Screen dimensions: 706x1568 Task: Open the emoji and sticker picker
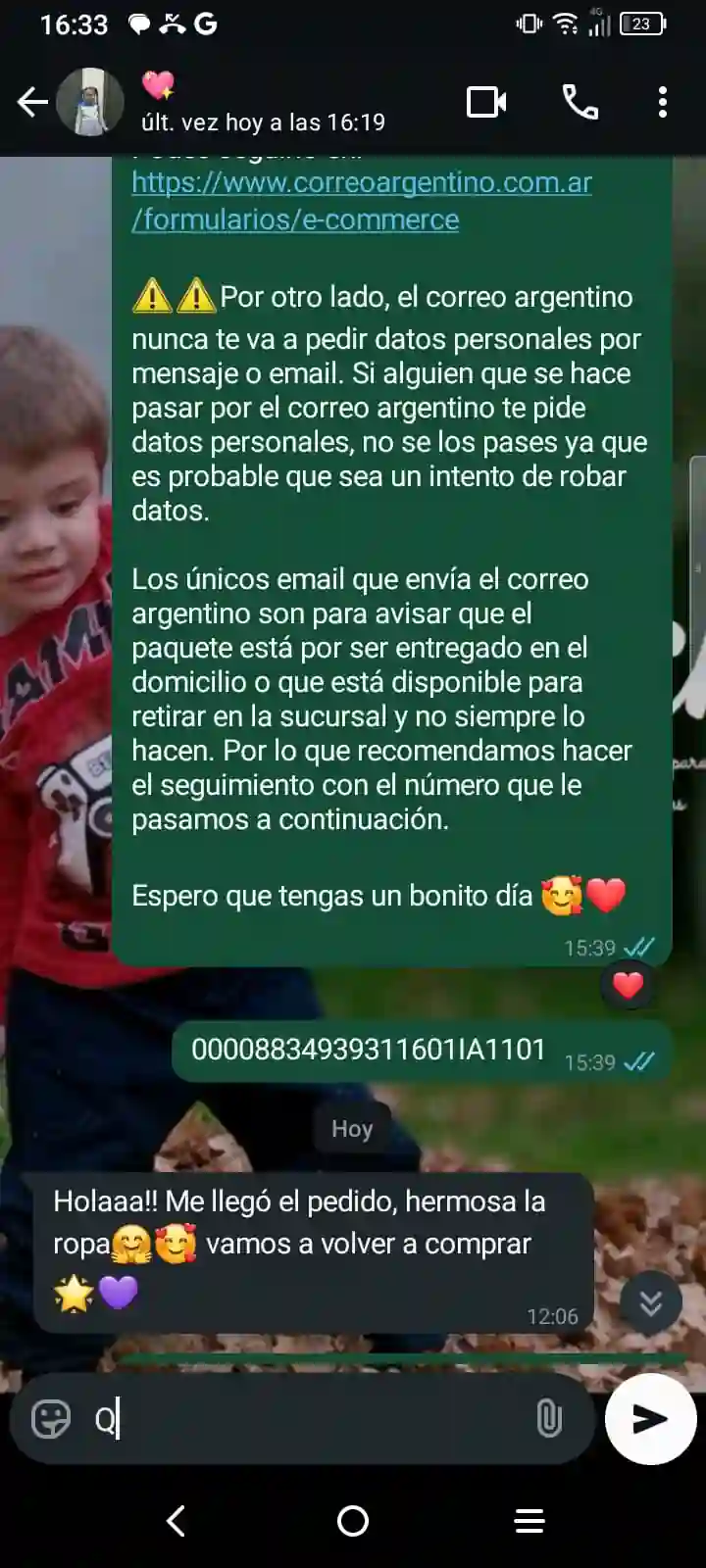pyautogui.click(x=51, y=1418)
